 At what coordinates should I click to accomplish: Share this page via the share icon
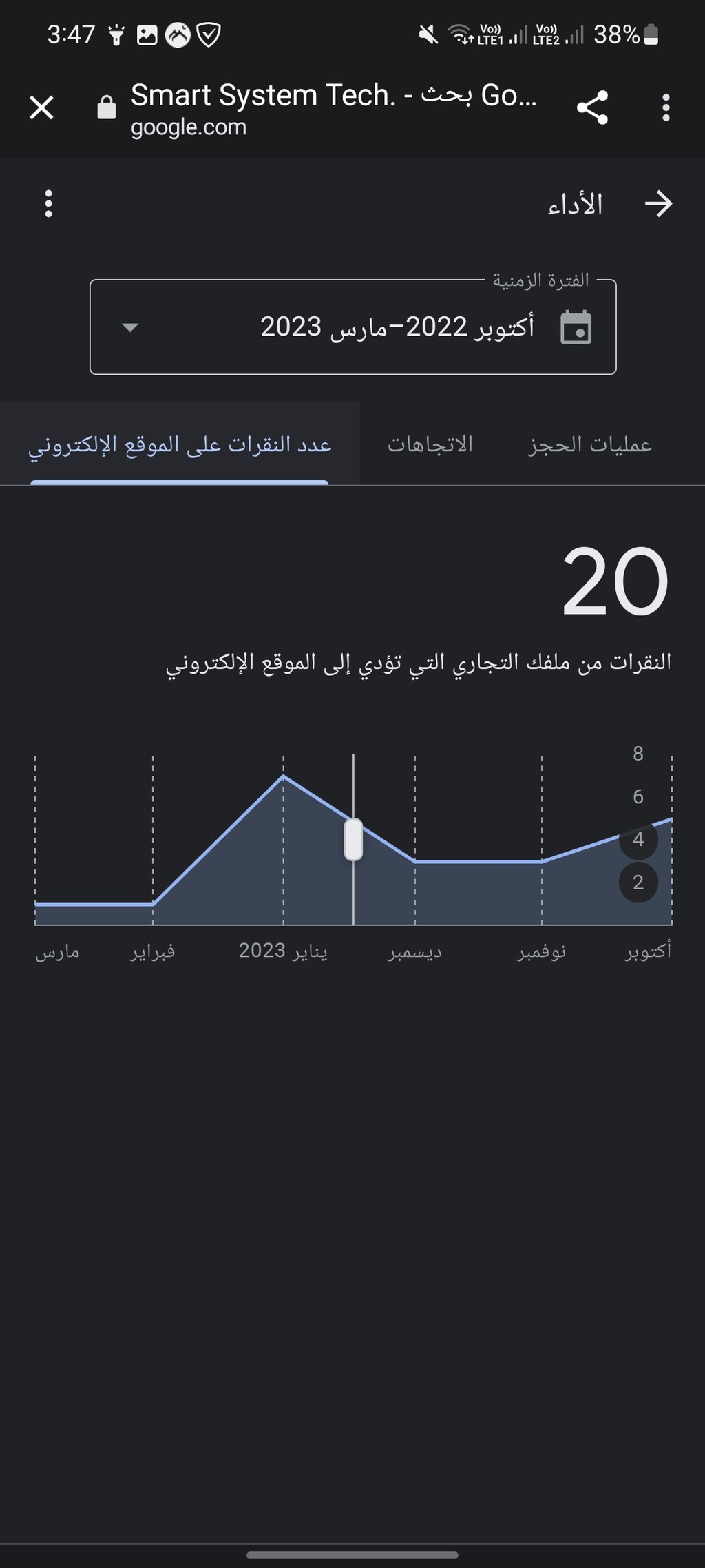tap(592, 107)
